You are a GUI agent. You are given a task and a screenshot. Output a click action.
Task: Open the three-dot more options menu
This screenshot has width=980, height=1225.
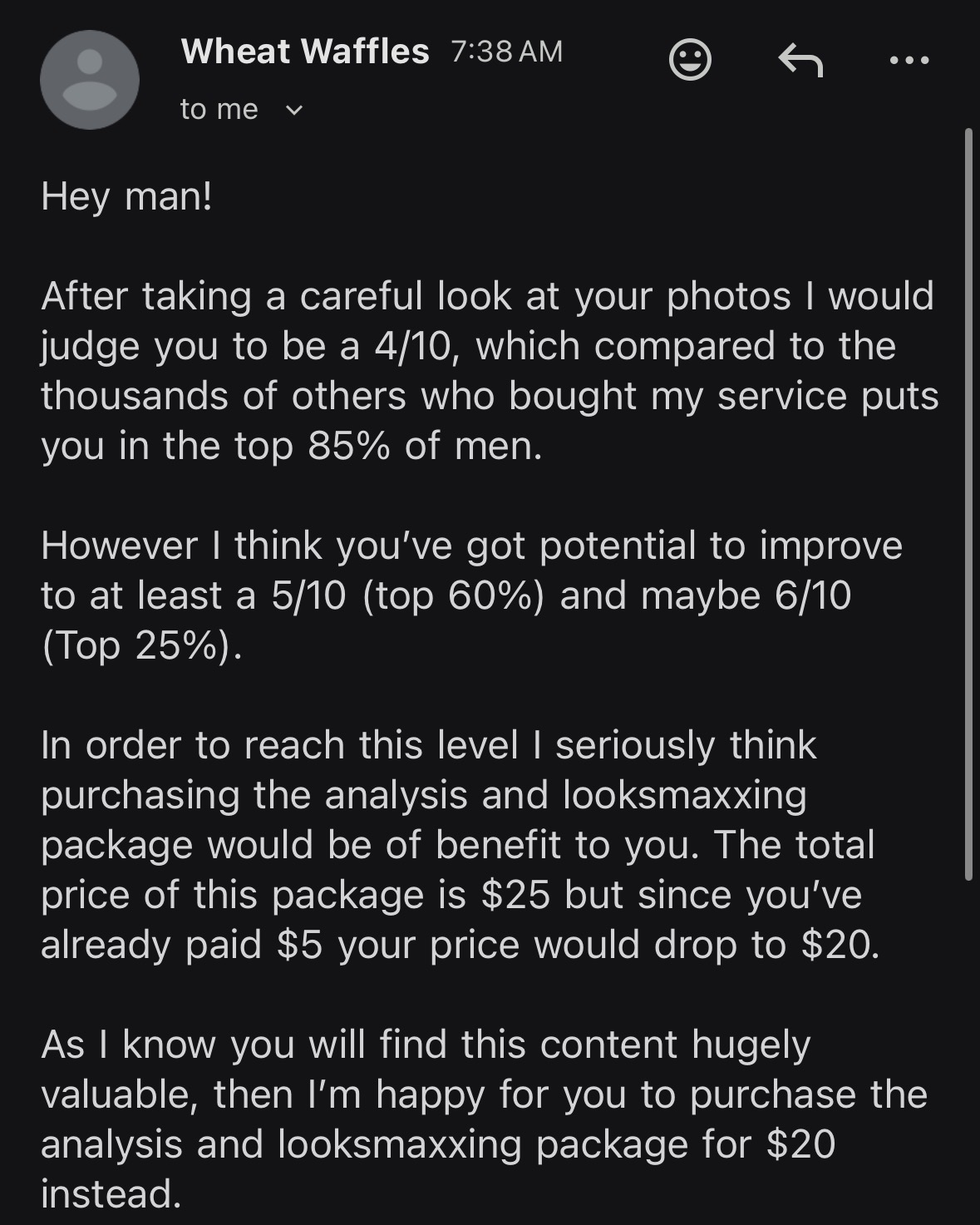pos(909,60)
